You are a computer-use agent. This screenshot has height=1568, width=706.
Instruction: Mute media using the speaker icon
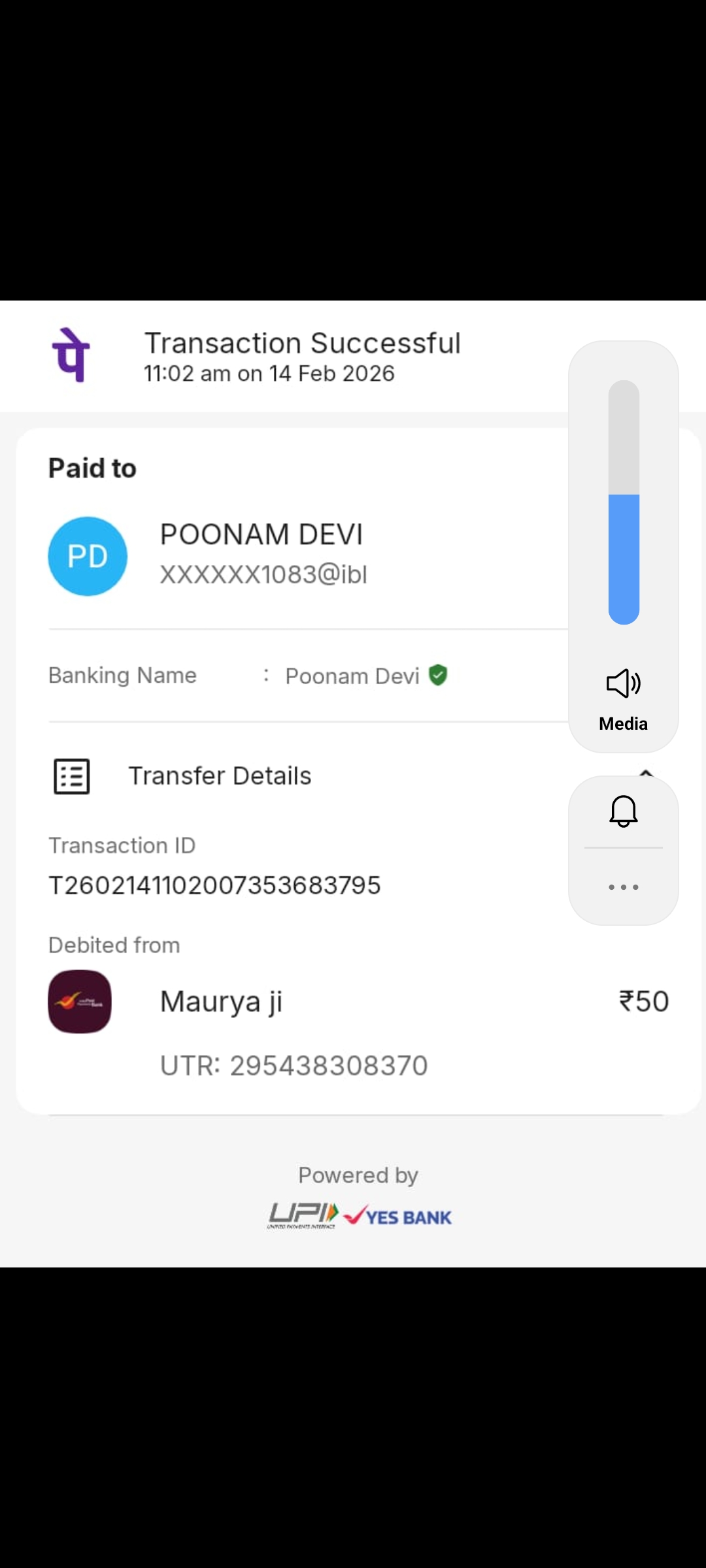pyautogui.click(x=623, y=683)
